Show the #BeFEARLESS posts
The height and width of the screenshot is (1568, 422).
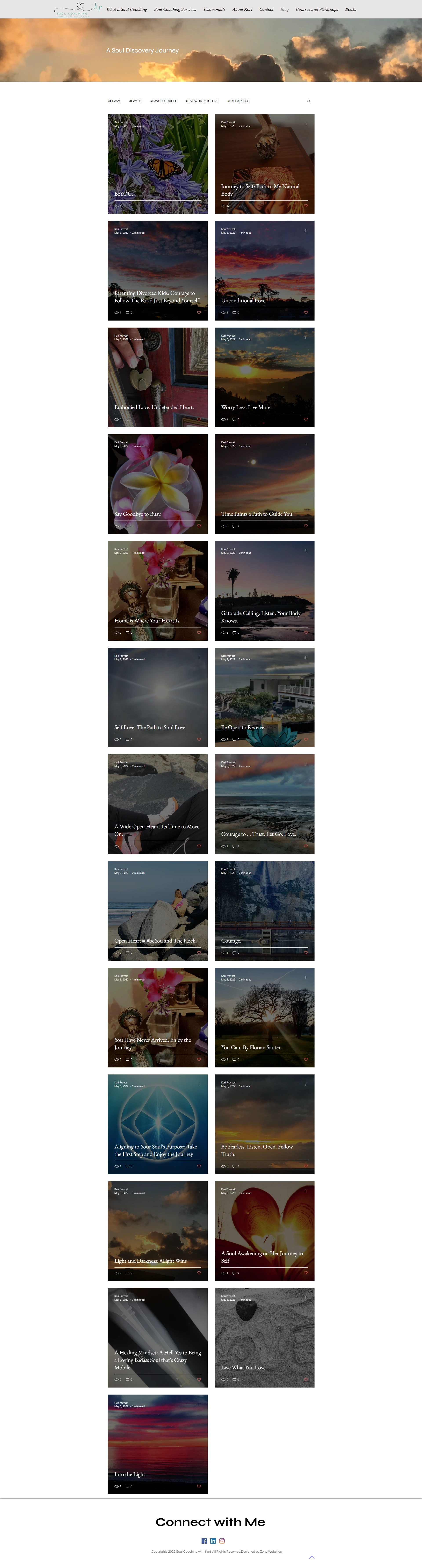click(x=238, y=101)
